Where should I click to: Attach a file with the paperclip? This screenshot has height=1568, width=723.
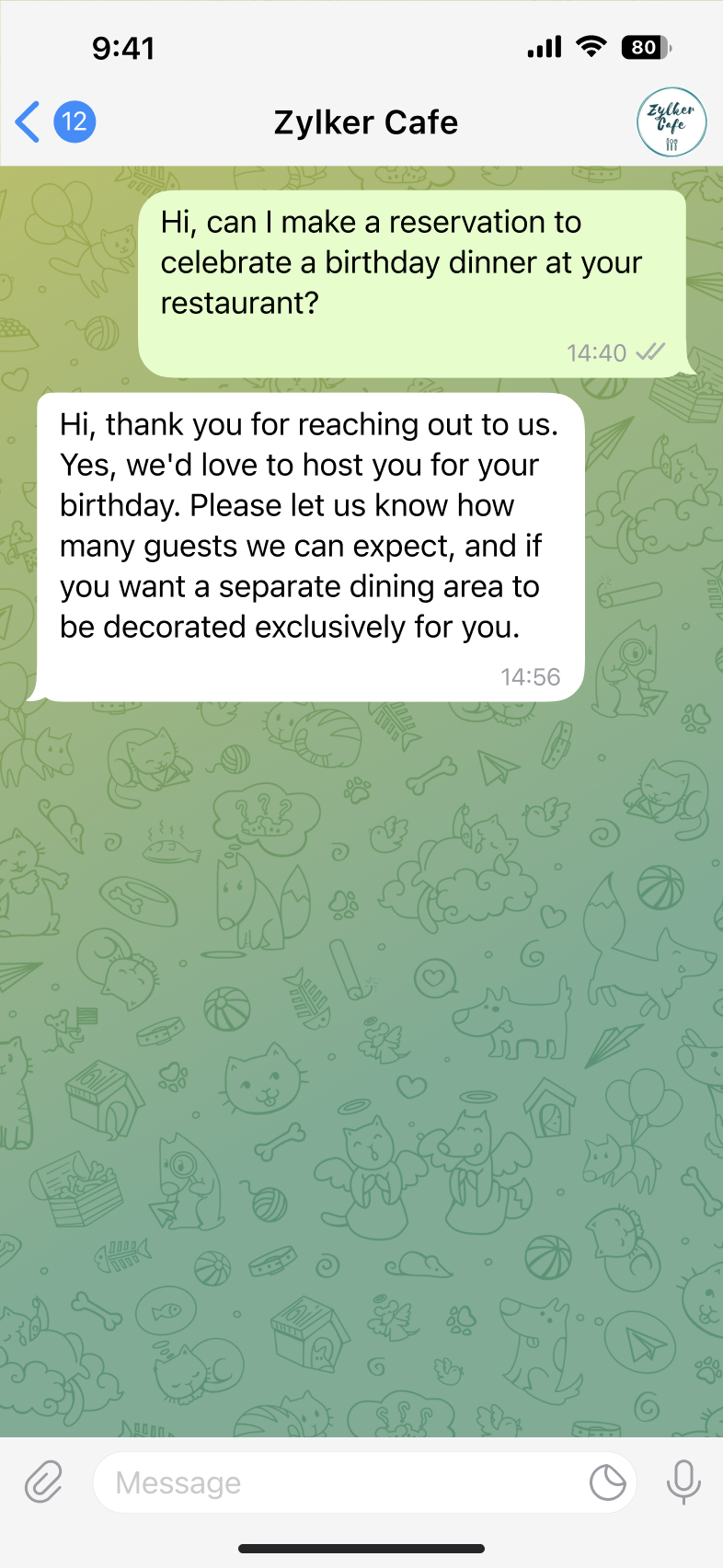coord(43,1482)
